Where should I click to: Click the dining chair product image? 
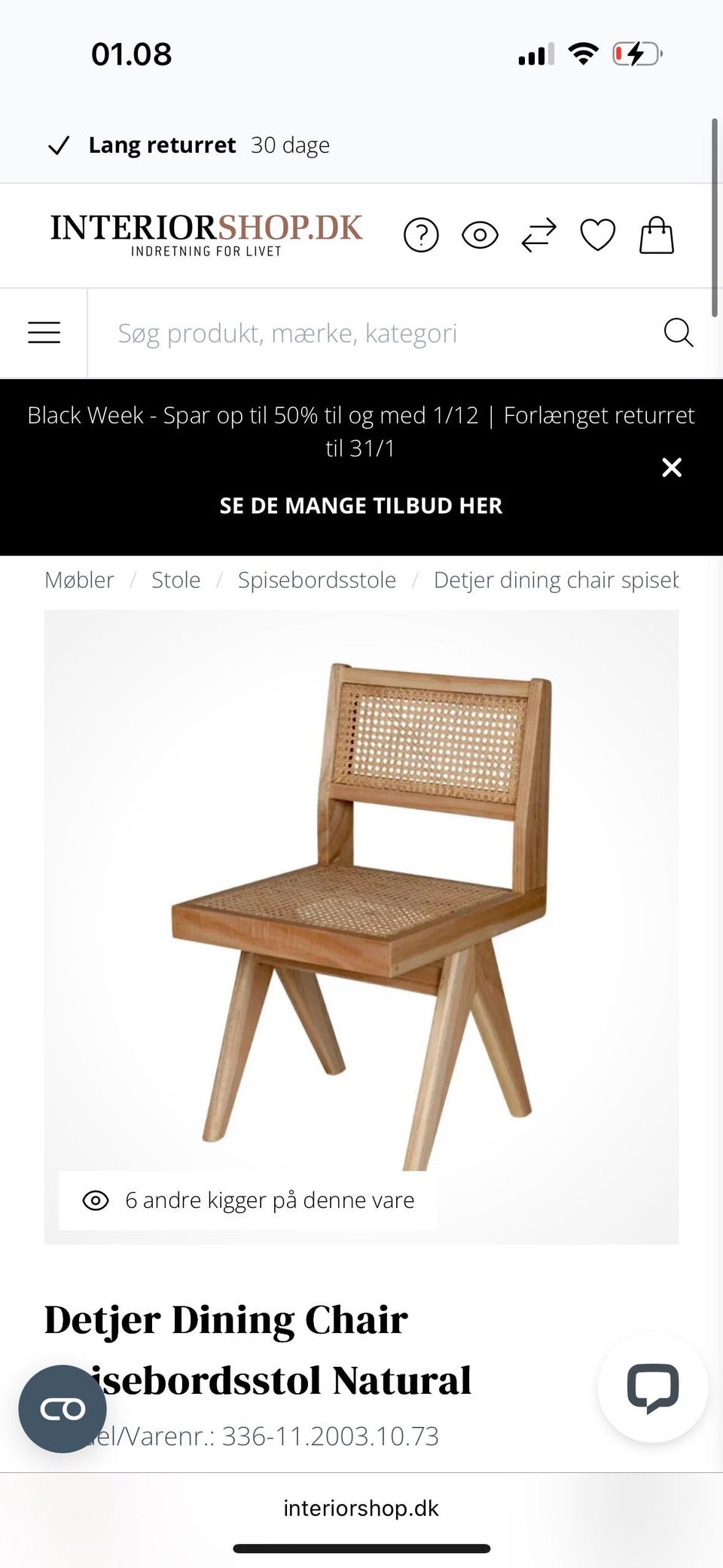click(361, 904)
